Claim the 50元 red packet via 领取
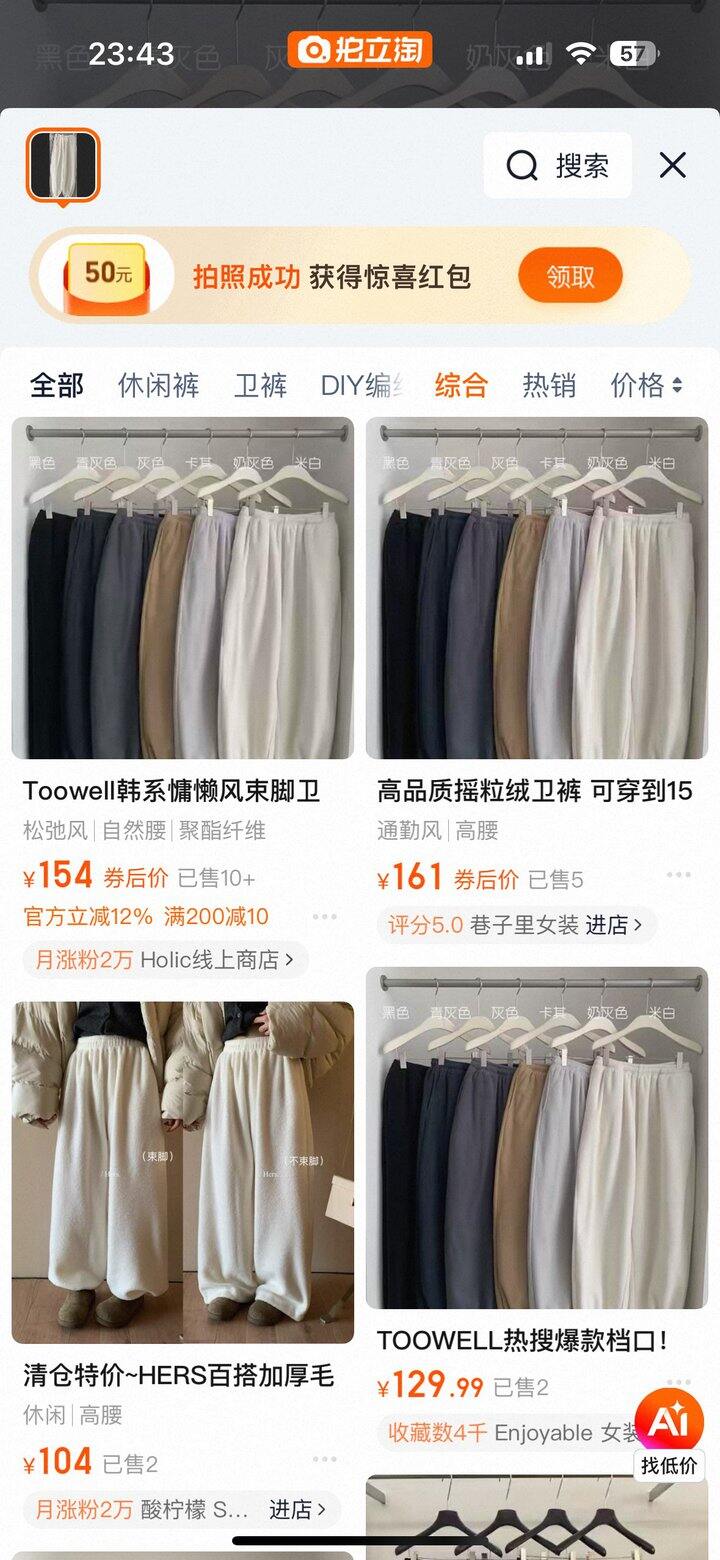 [x=570, y=276]
